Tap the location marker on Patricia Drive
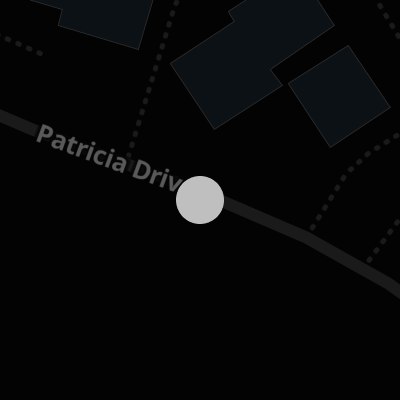 200,200
